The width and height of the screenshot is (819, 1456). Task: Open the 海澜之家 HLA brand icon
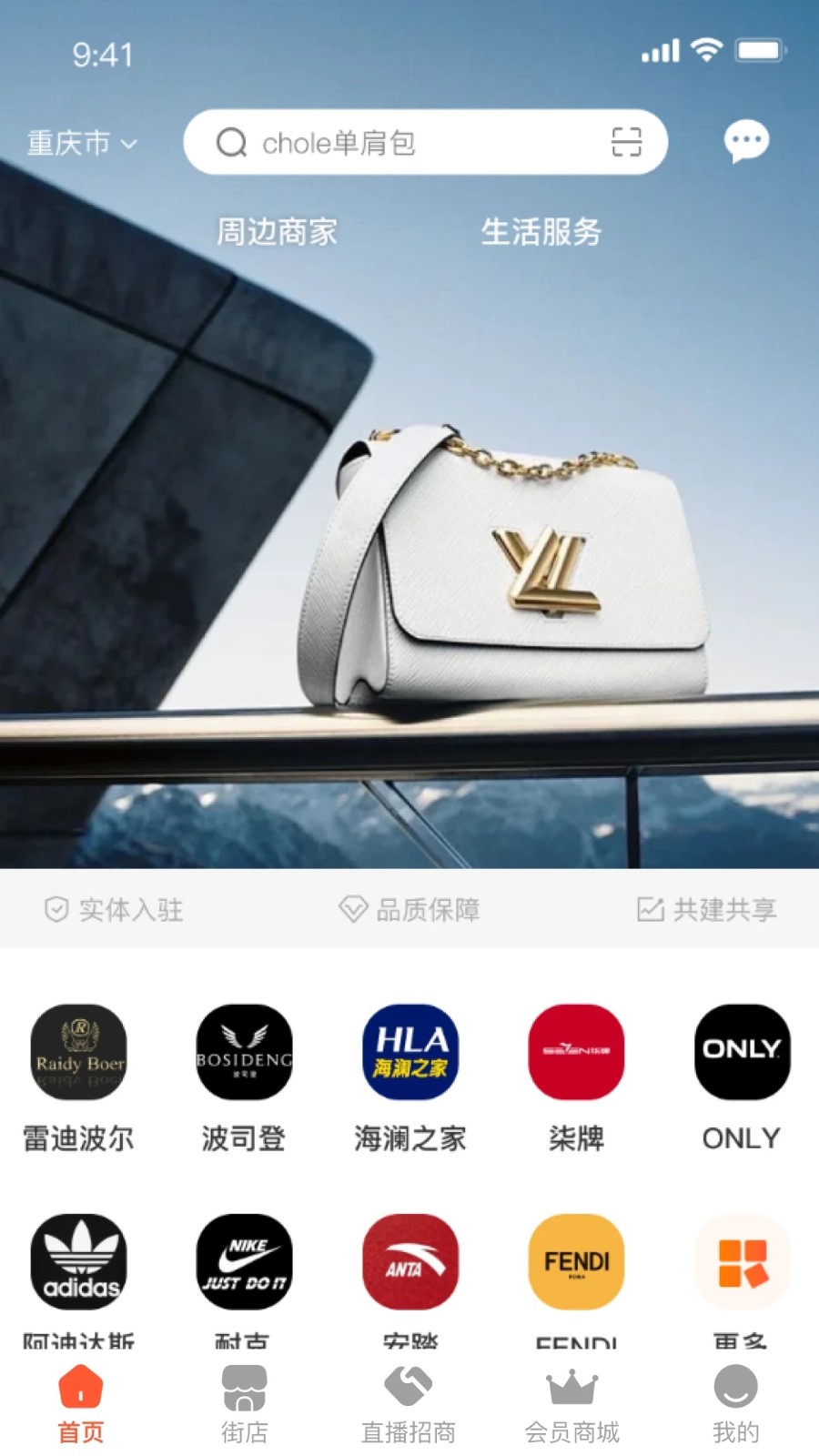click(x=409, y=1053)
